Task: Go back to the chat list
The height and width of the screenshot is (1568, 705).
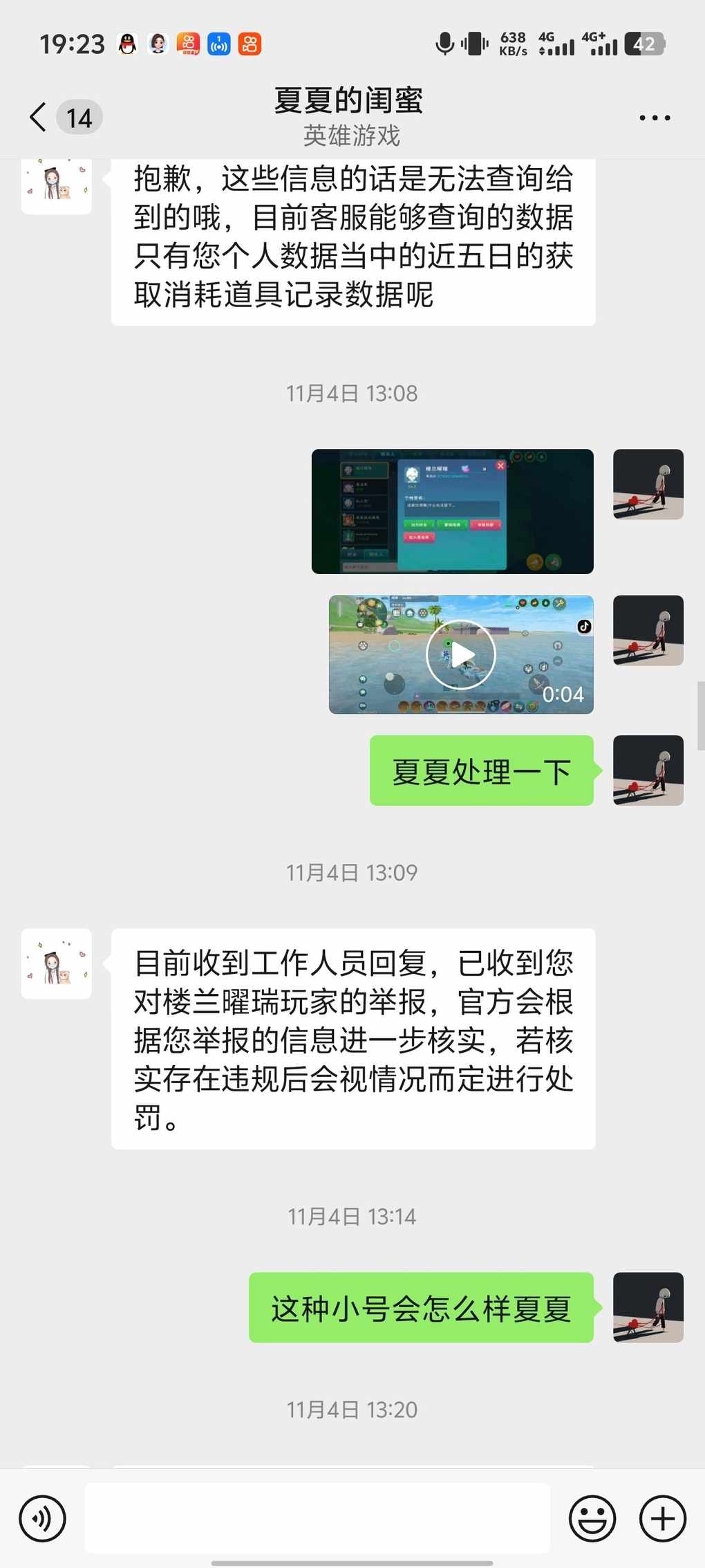Action: 40,117
